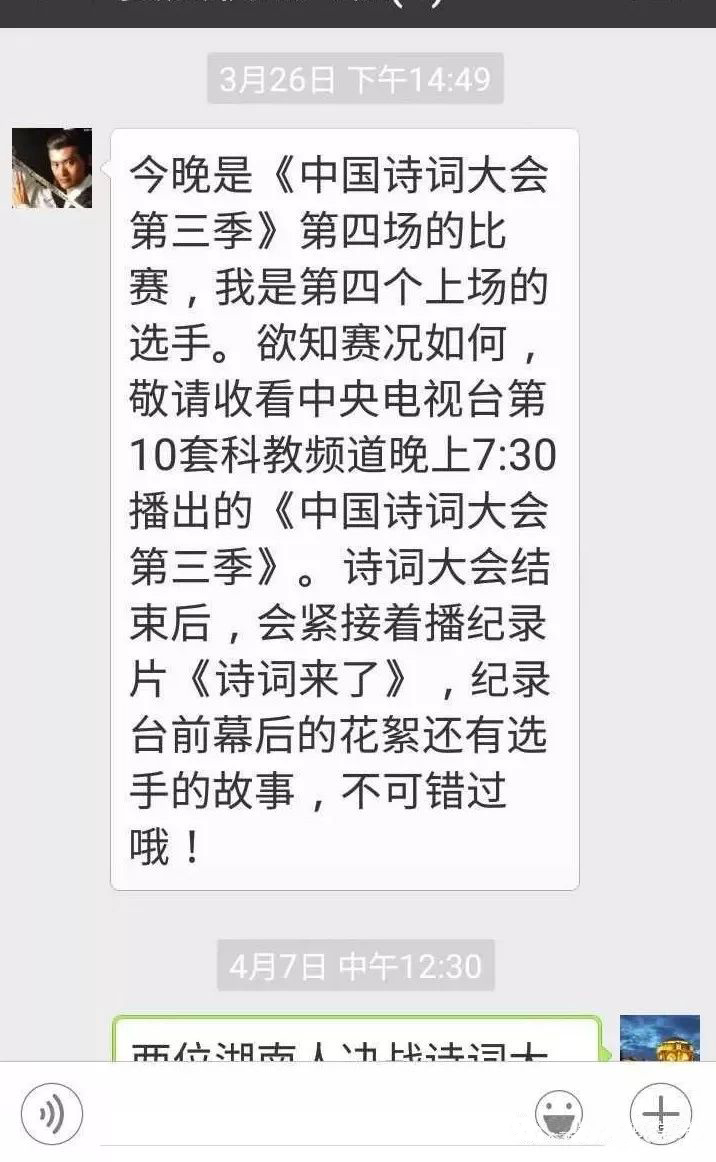Screen dimensions: 716x1162
Task: Open the plus attachment menu
Action: [660, 1113]
